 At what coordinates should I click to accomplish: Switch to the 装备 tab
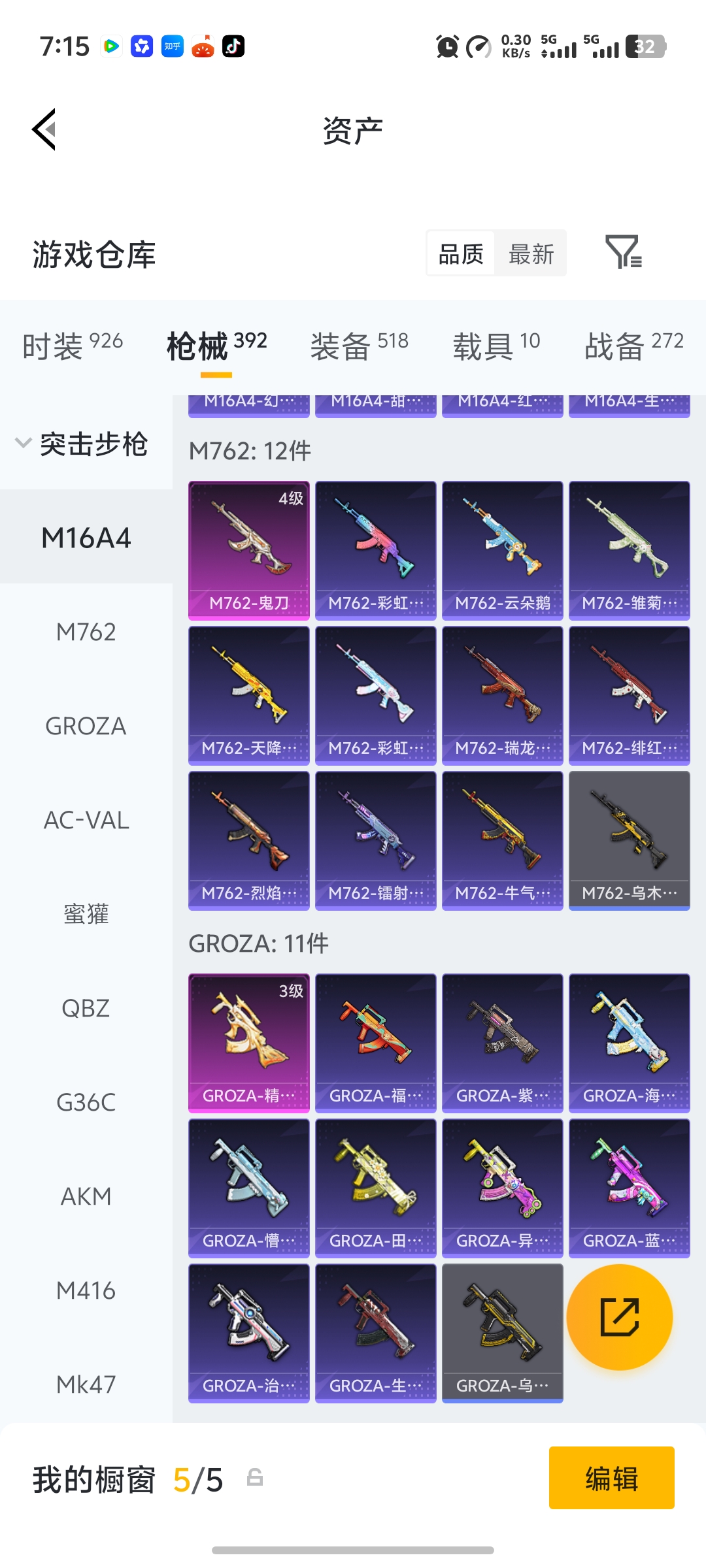pyautogui.click(x=359, y=344)
